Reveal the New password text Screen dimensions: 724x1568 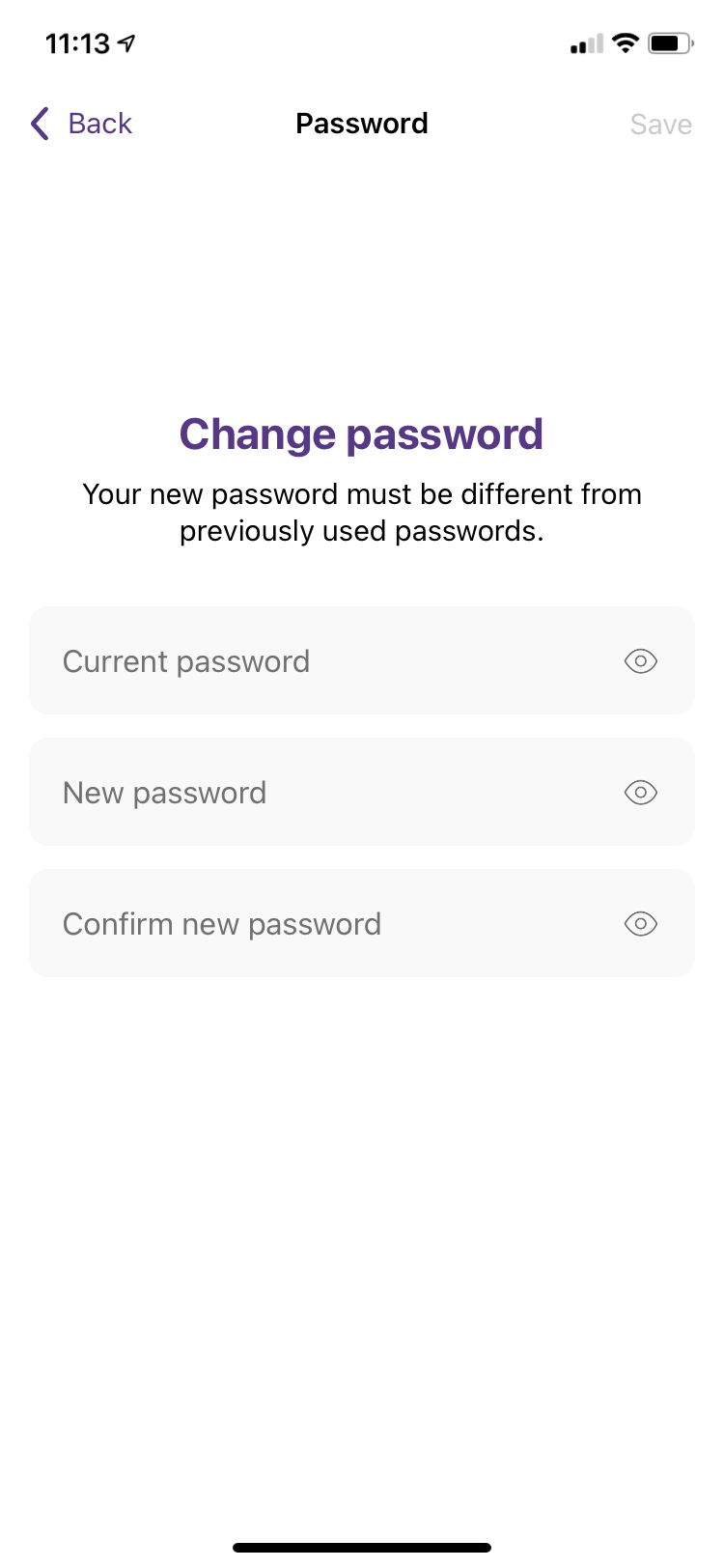point(641,793)
